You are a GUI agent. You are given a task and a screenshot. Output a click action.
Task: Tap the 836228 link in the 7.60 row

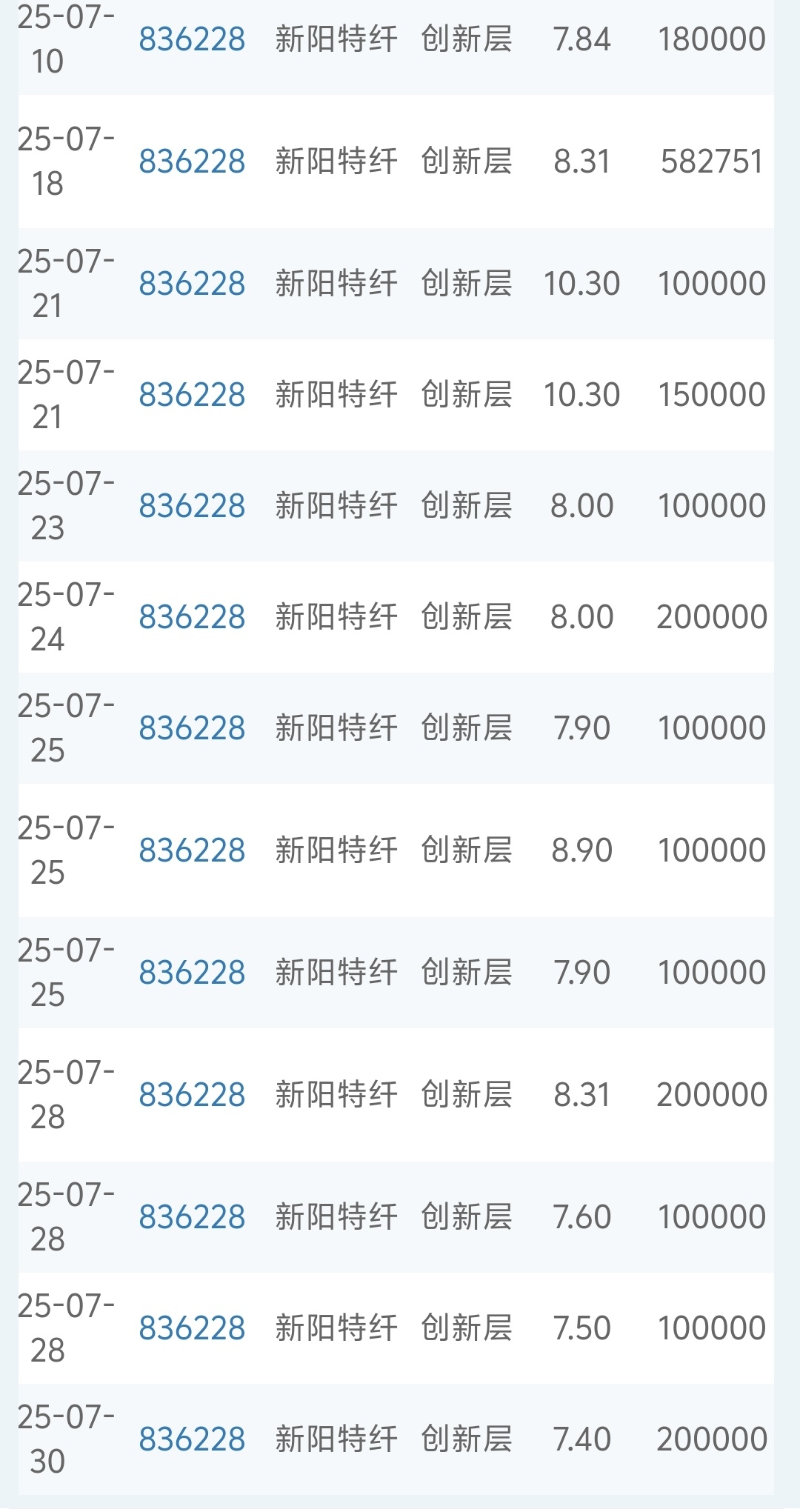coord(192,1217)
